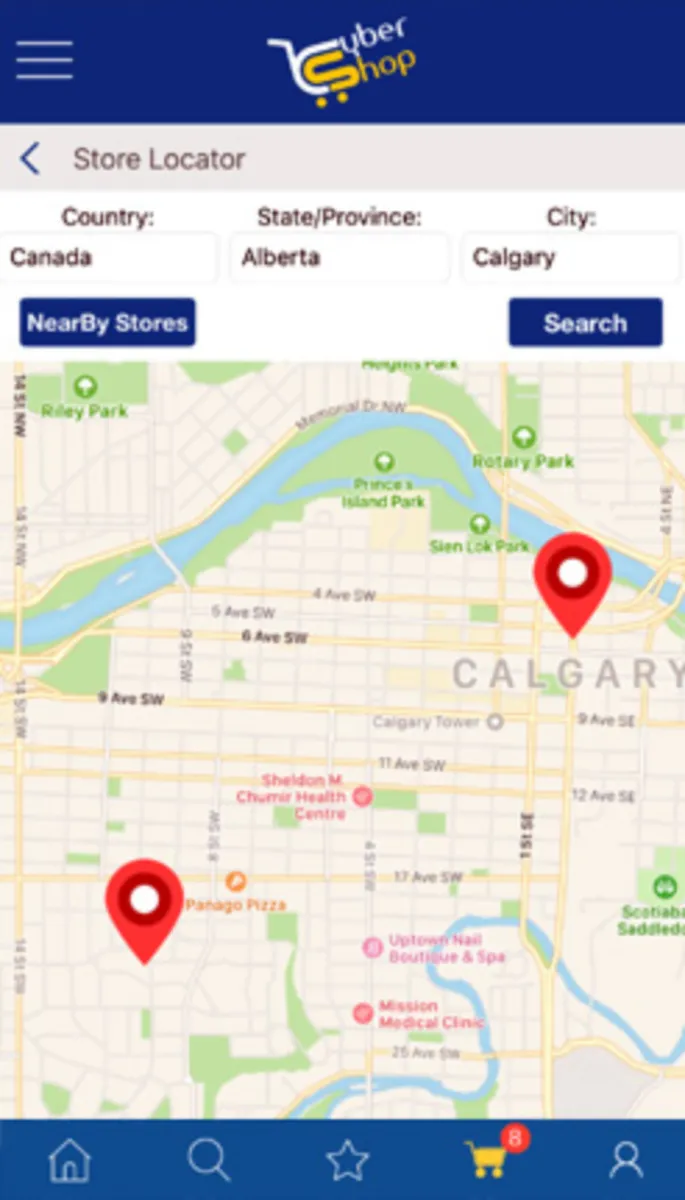Open the account profile tab
The height and width of the screenshot is (1200, 685).
(x=626, y=1160)
